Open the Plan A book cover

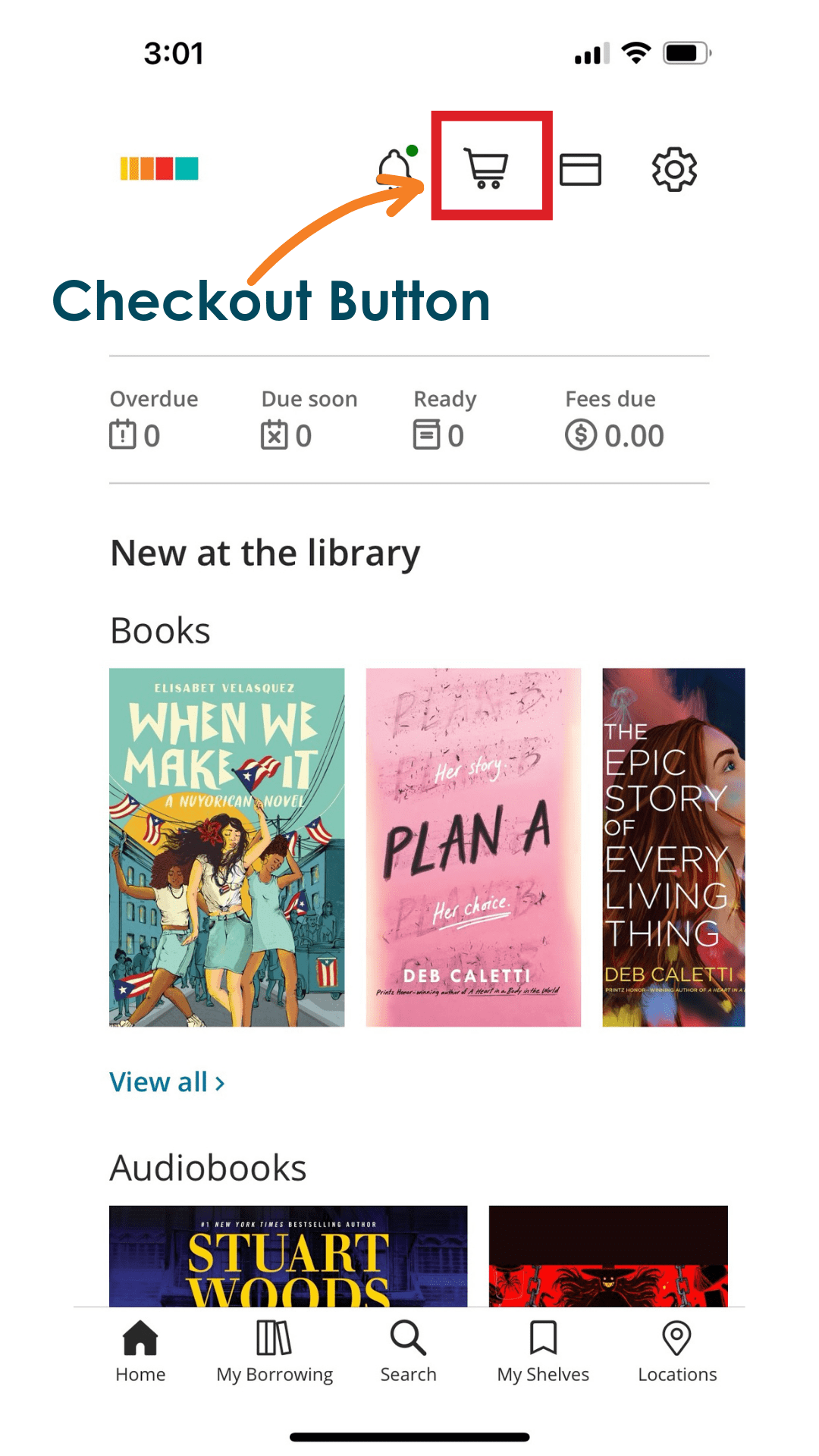(473, 847)
